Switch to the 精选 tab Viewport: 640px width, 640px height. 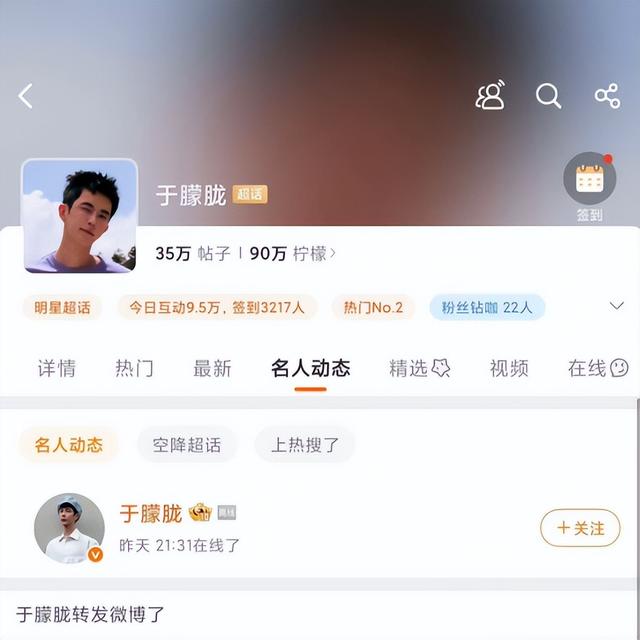coord(419,368)
